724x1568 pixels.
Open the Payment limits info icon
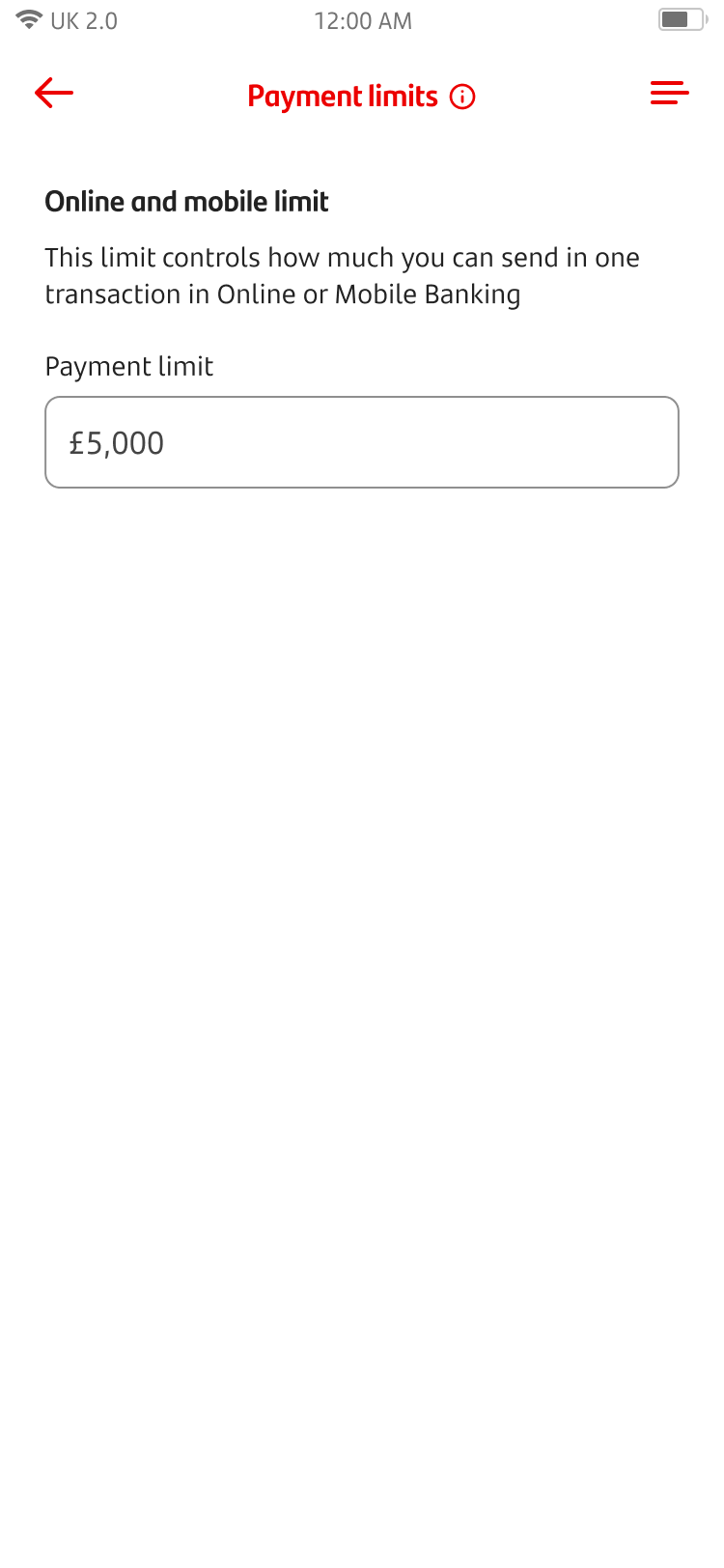(x=463, y=97)
